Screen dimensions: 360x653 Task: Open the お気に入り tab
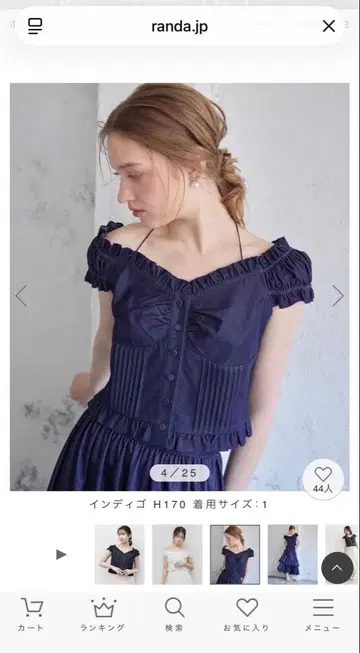pos(247,615)
